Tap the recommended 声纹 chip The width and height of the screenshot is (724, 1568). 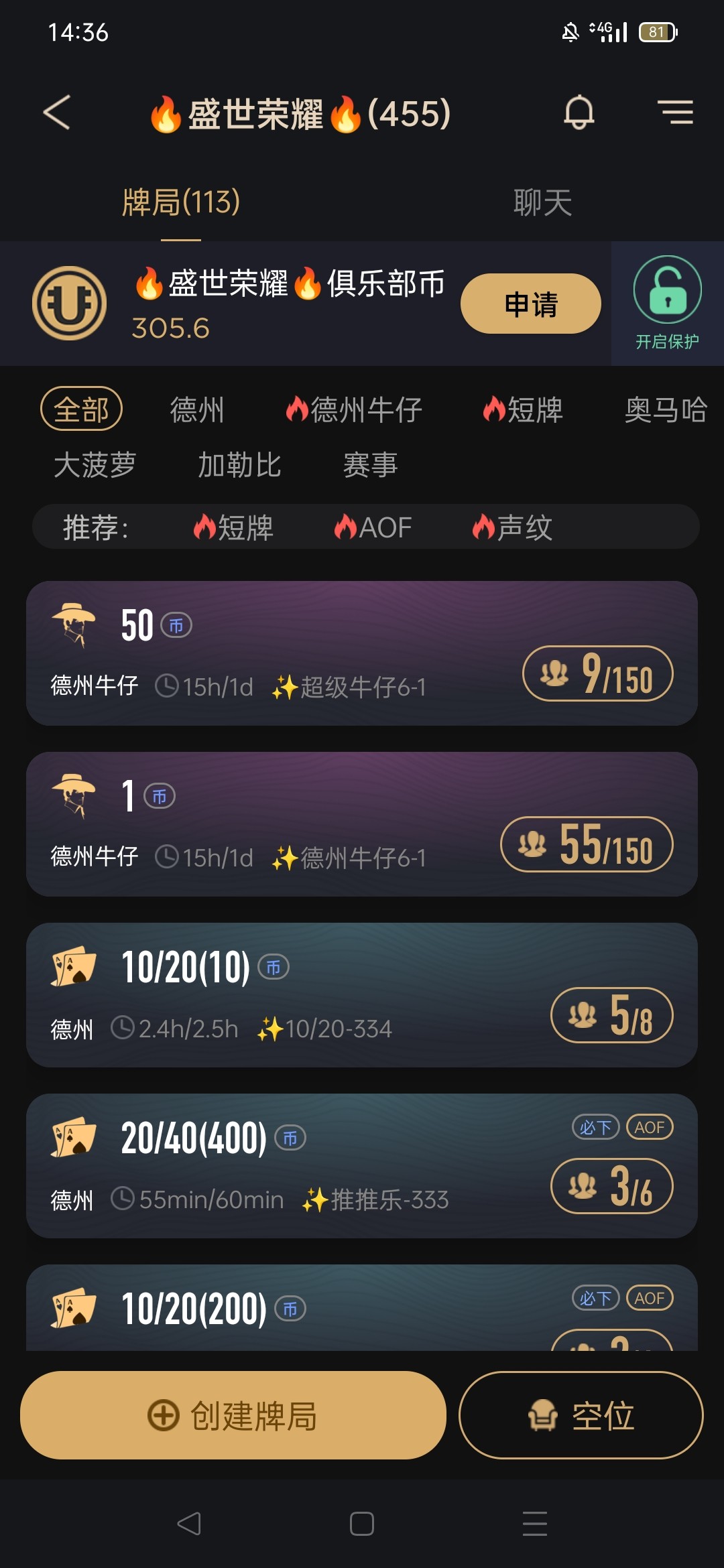tap(512, 527)
